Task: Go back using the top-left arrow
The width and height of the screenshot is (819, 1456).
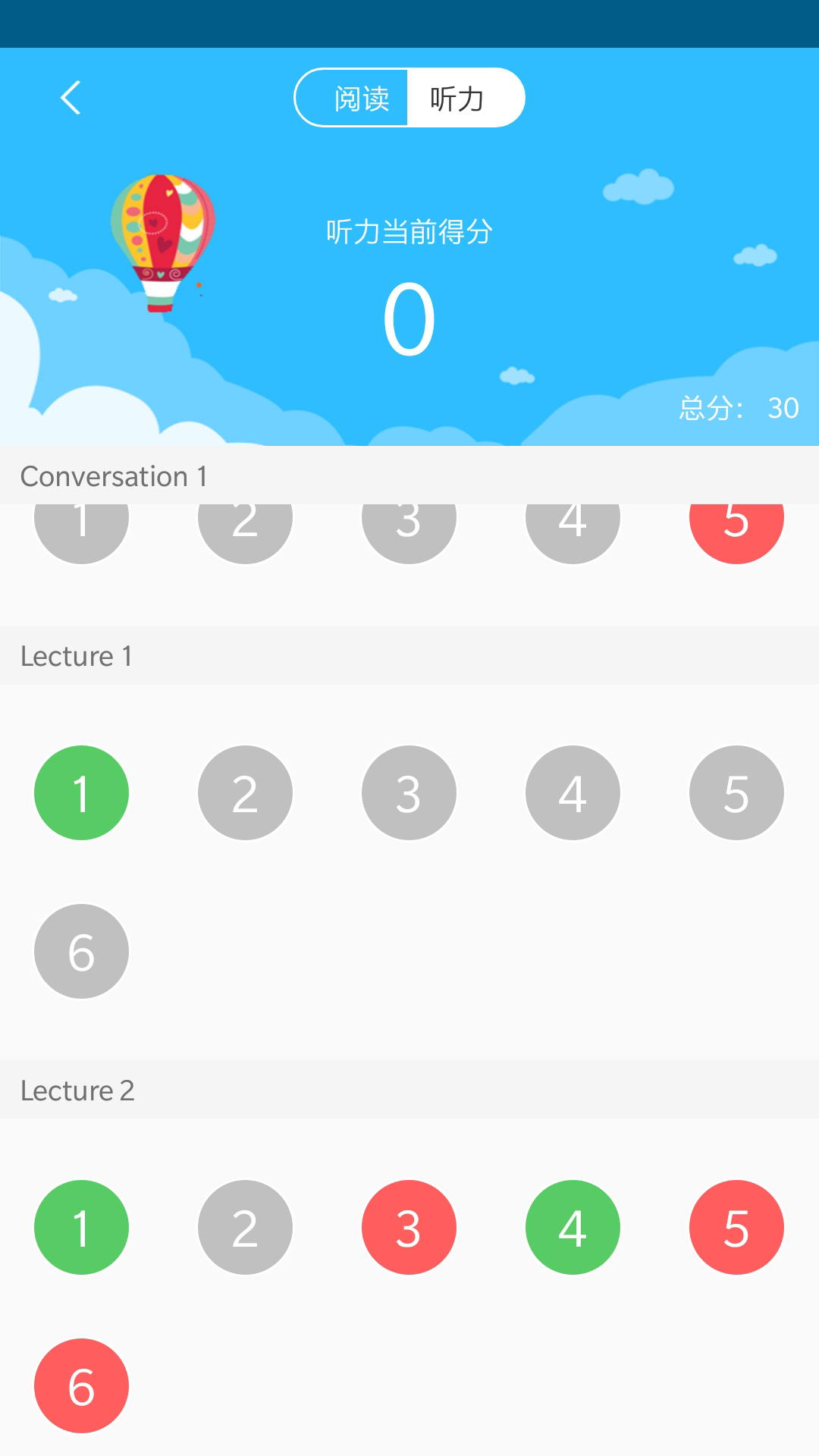Action: coord(71,98)
